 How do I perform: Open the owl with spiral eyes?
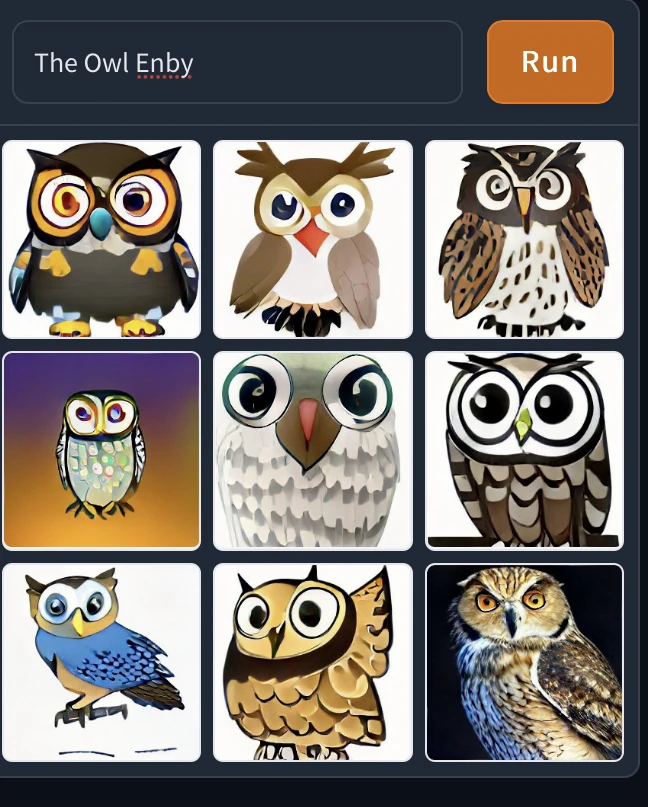click(524, 239)
